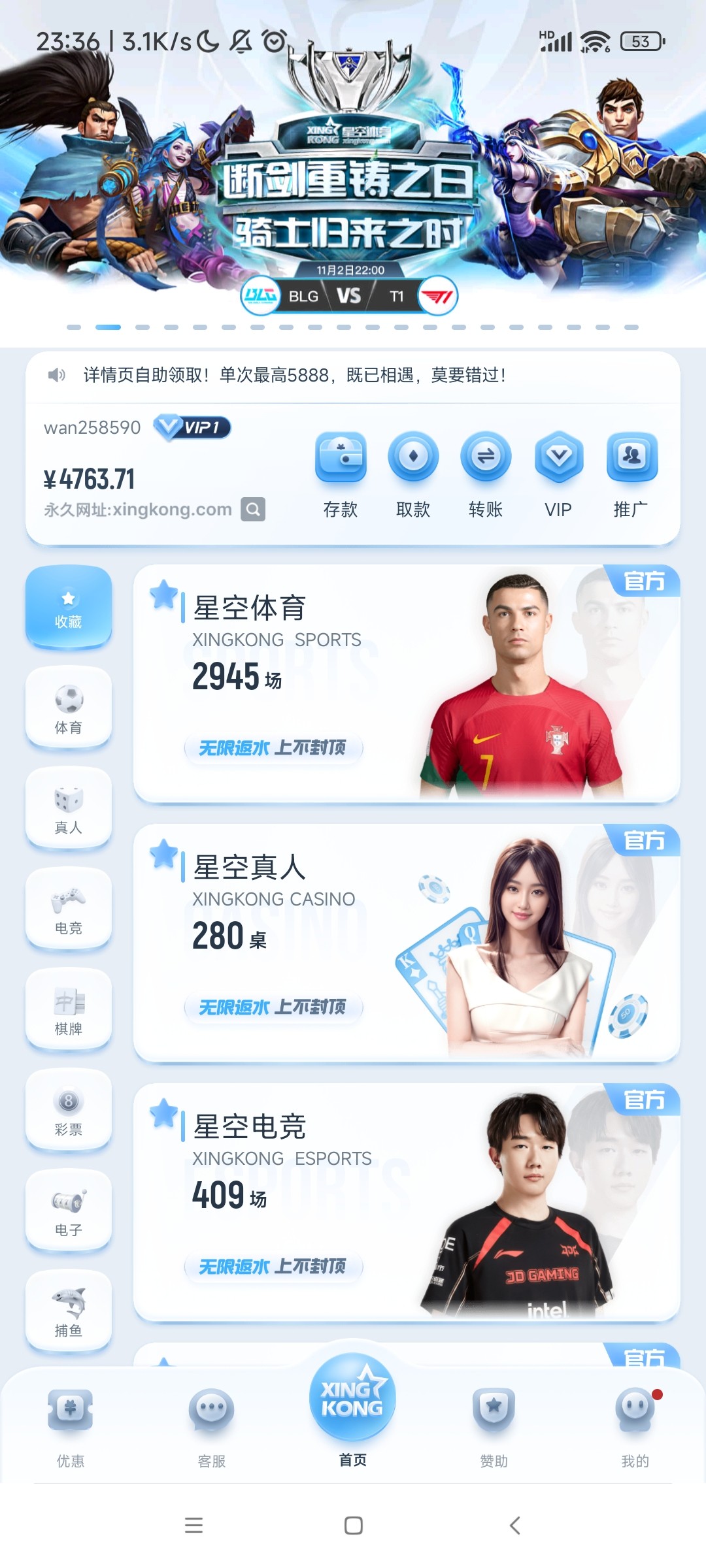Open the 取款 withdrawal option
The image size is (706, 1568).
click(x=413, y=474)
